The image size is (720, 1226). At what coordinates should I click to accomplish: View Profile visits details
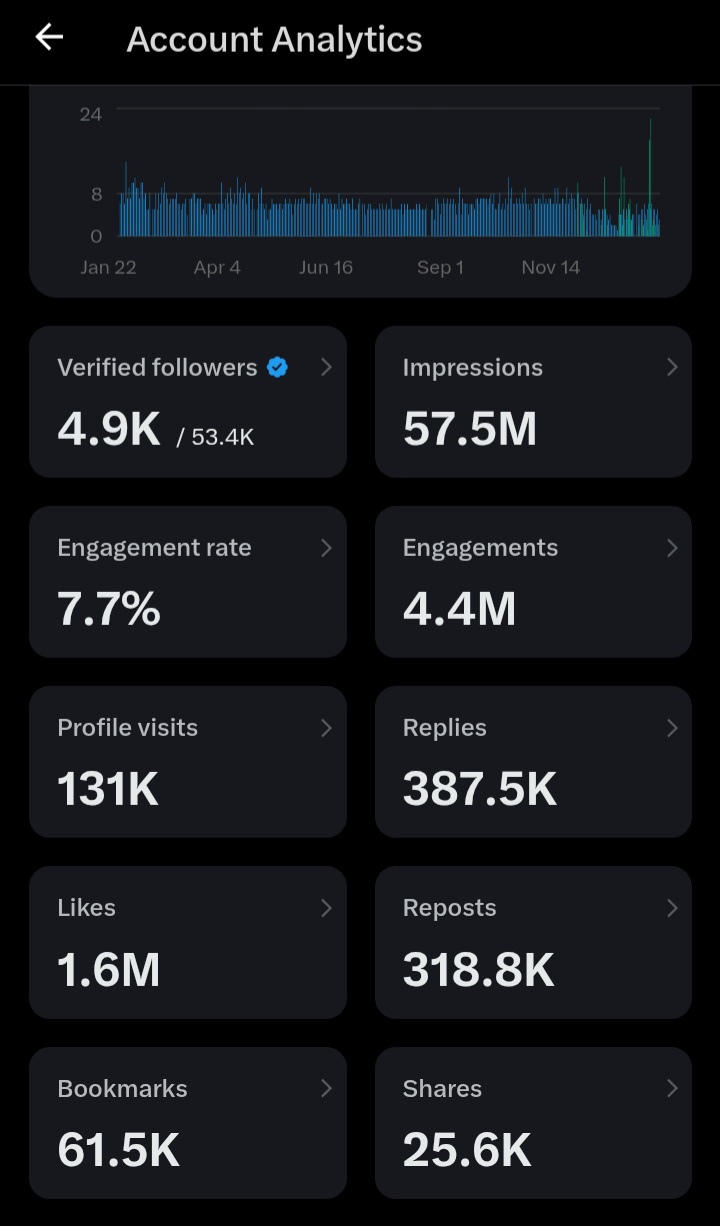tap(188, 761)
